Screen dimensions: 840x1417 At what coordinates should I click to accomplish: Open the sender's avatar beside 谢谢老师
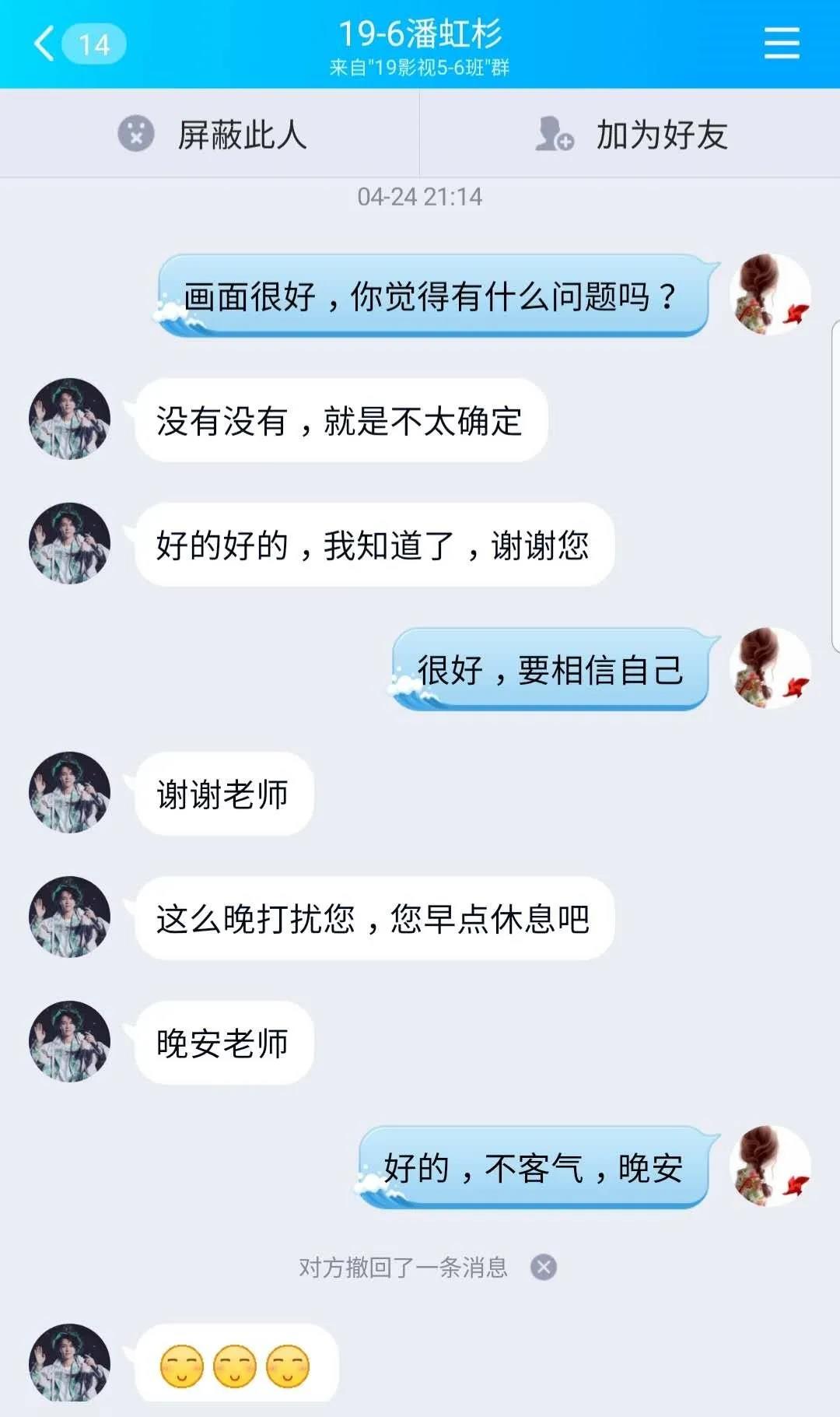click(69, 793)
